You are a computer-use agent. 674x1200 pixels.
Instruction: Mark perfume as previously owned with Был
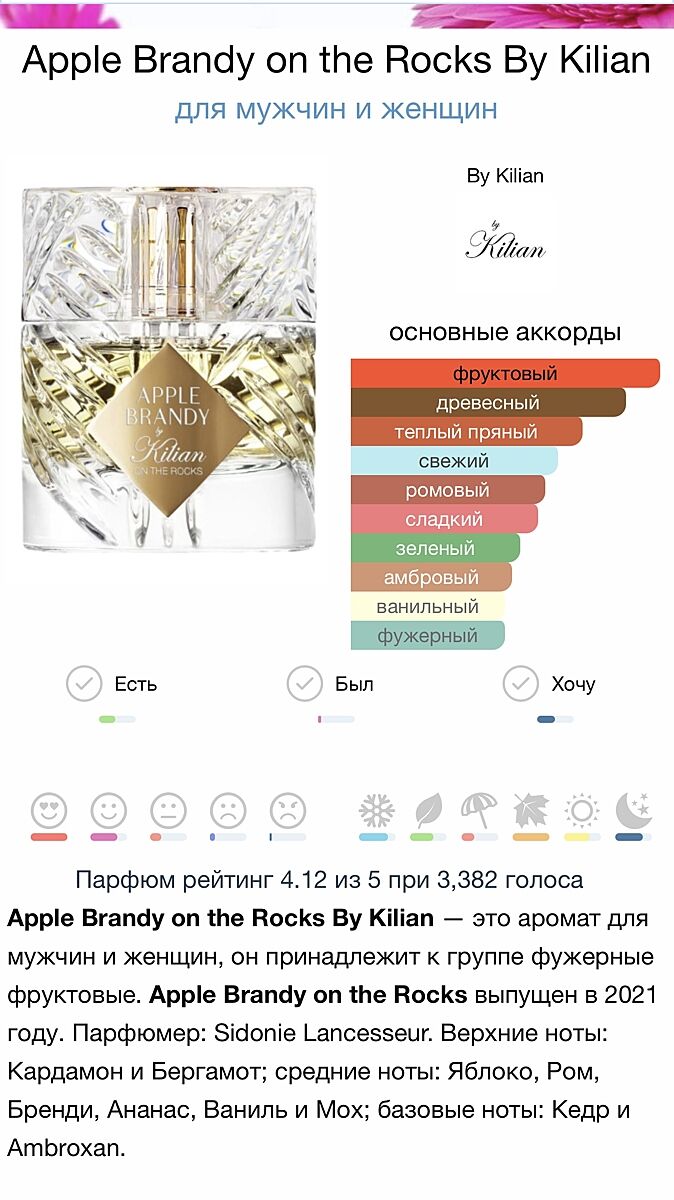coord(305,684)
